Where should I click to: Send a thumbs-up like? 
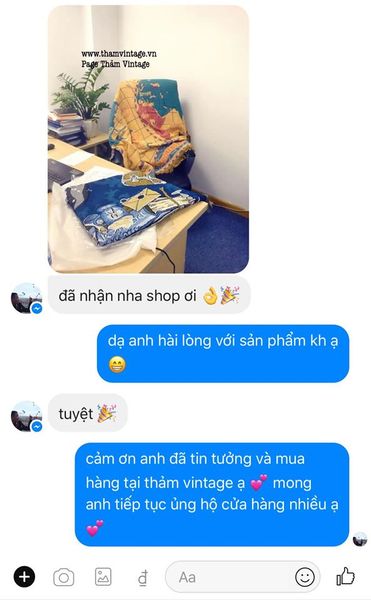(x=346, y=576)
